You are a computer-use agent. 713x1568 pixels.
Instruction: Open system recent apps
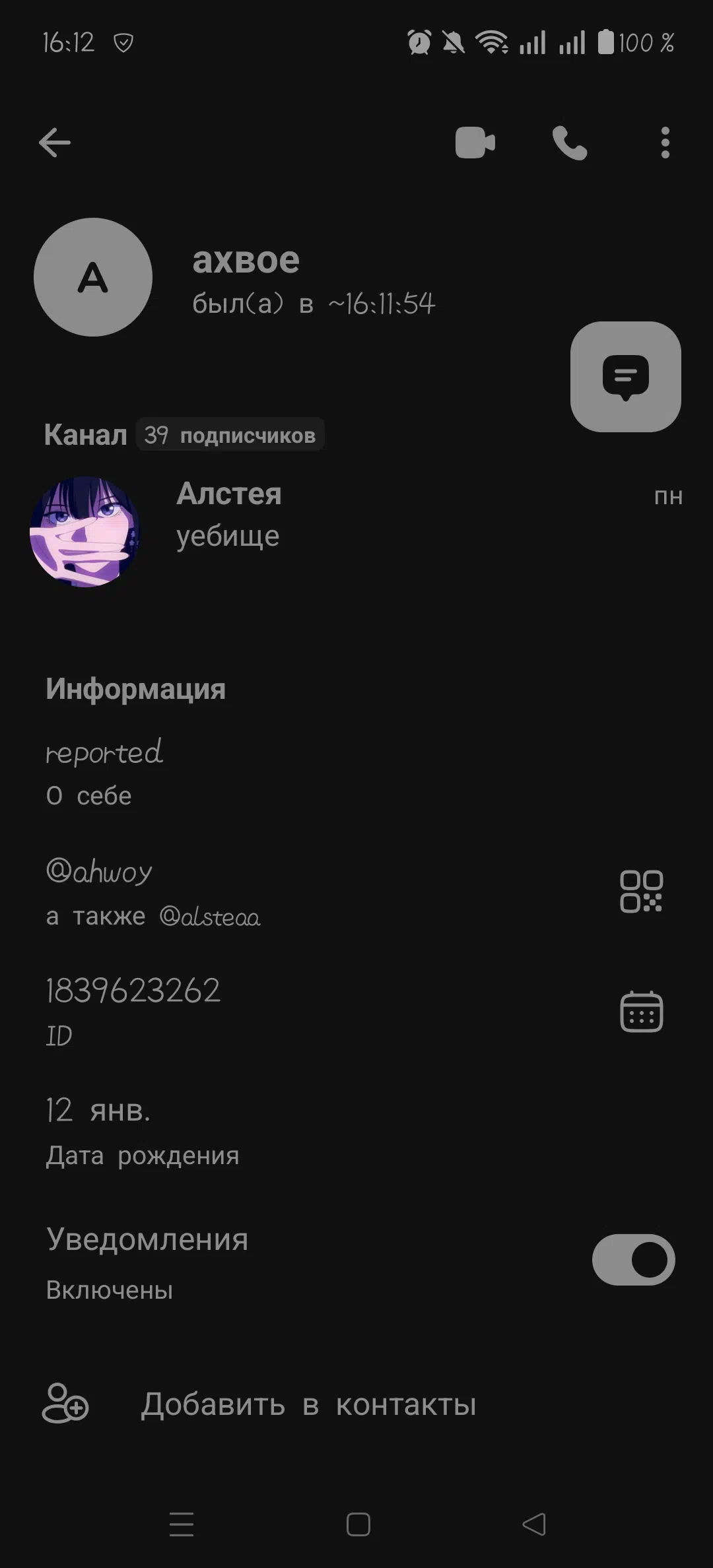click(182, 1524)
